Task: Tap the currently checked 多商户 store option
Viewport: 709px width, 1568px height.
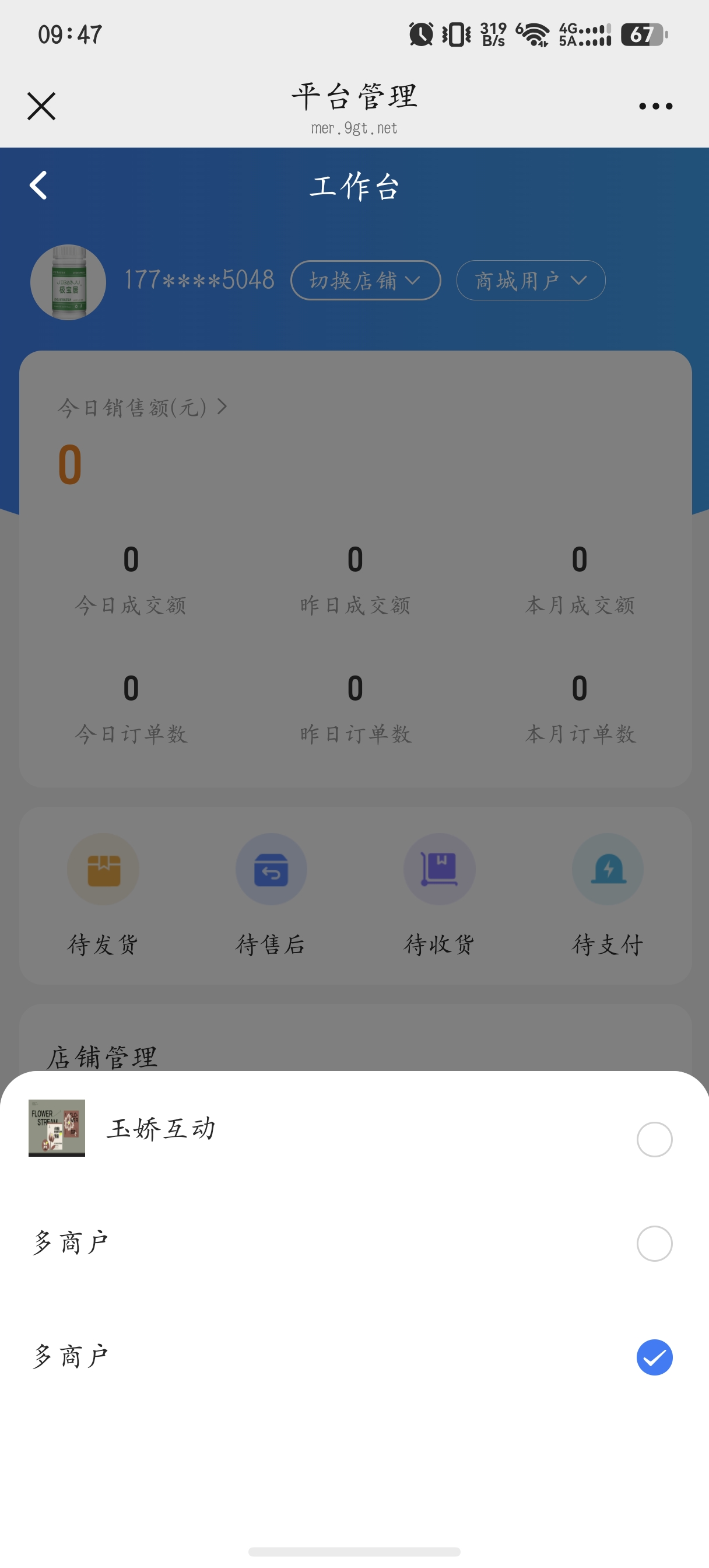Action: [654, 1357]
